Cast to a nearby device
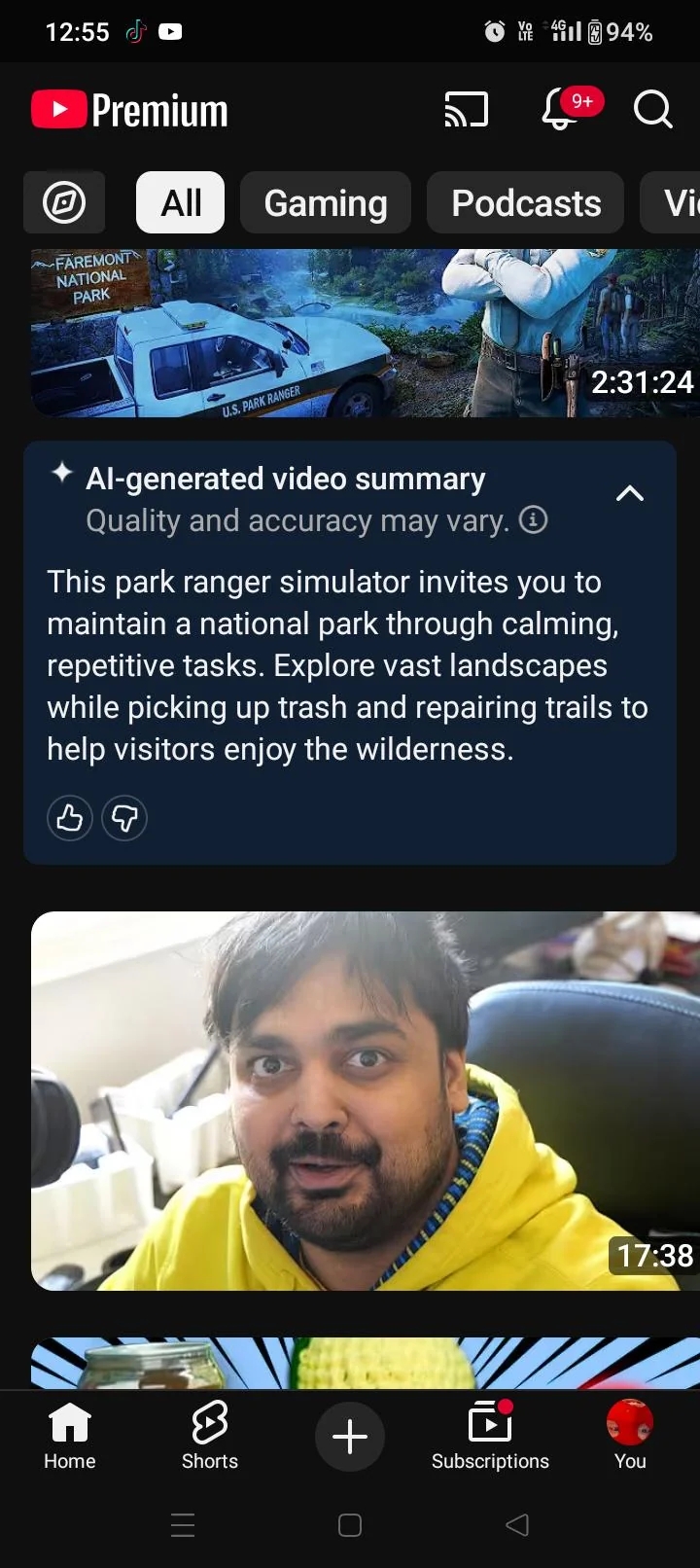Image resolution: width=700 pixels, height=1568 pixels. pos(467,110)
